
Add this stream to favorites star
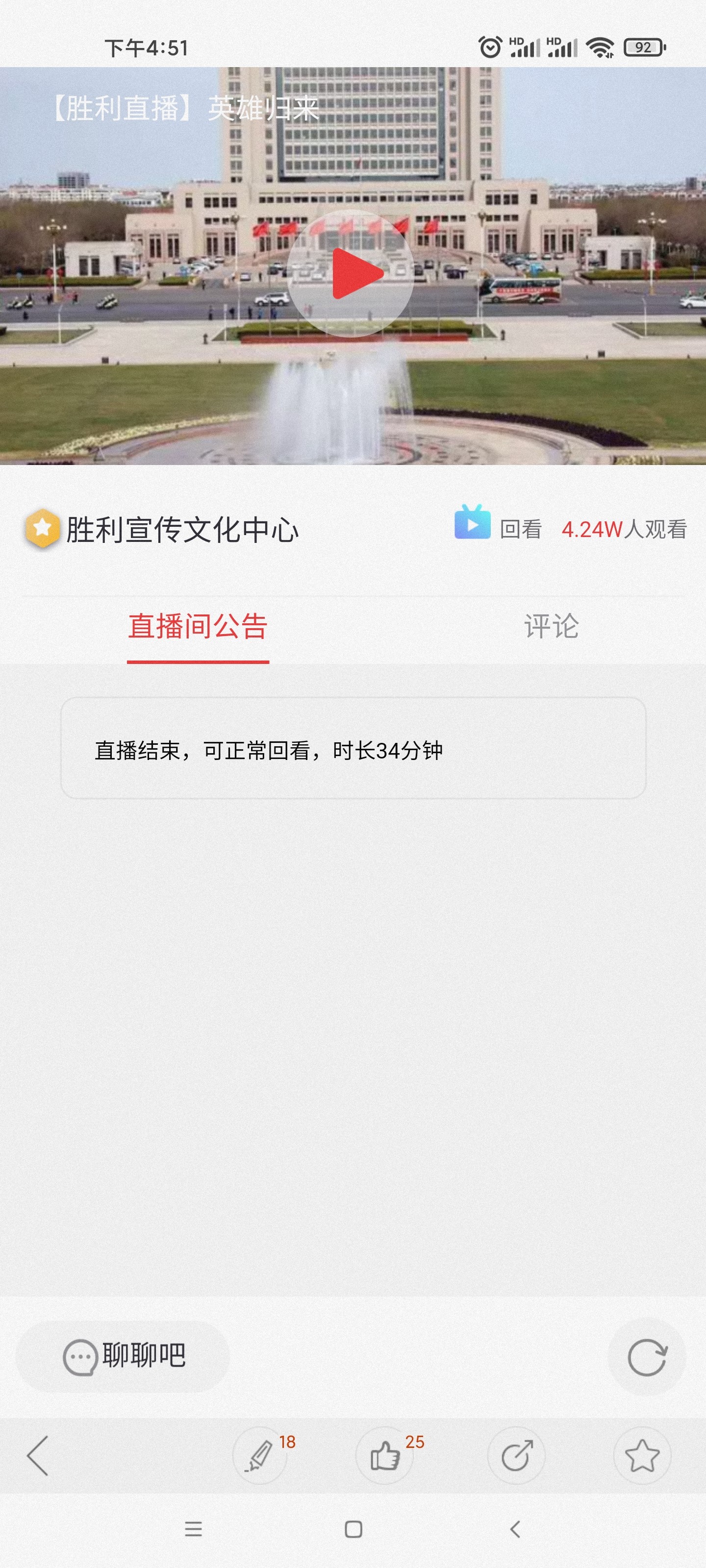tap(642, 1455)
